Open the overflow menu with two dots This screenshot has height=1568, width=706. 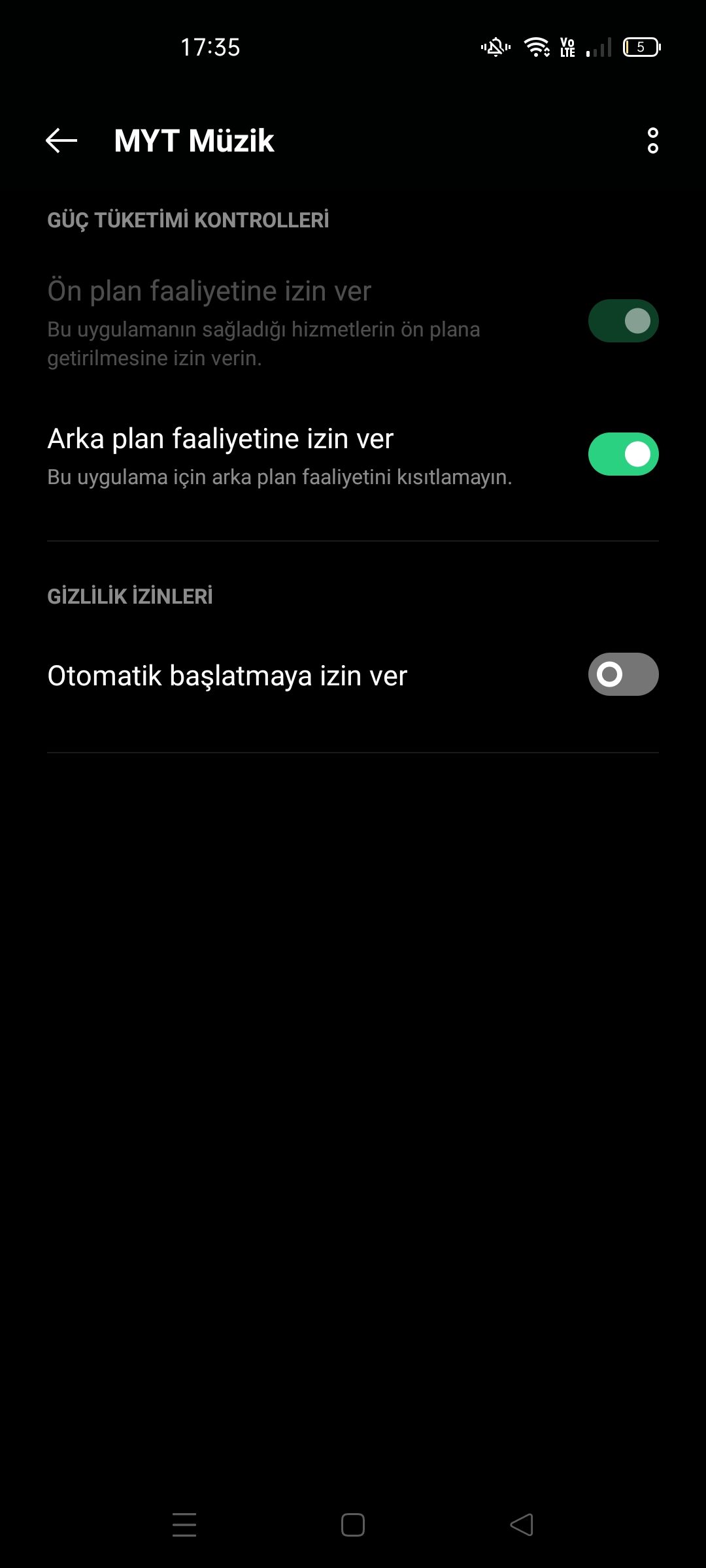(652, 140)
